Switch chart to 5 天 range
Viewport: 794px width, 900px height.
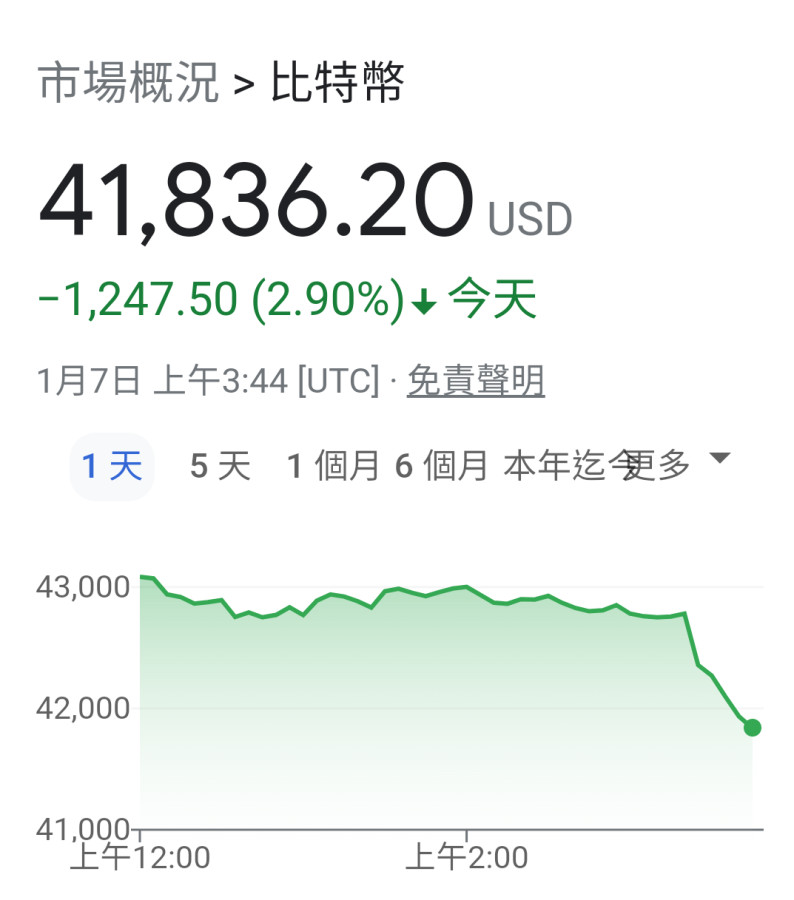point(220,466)
